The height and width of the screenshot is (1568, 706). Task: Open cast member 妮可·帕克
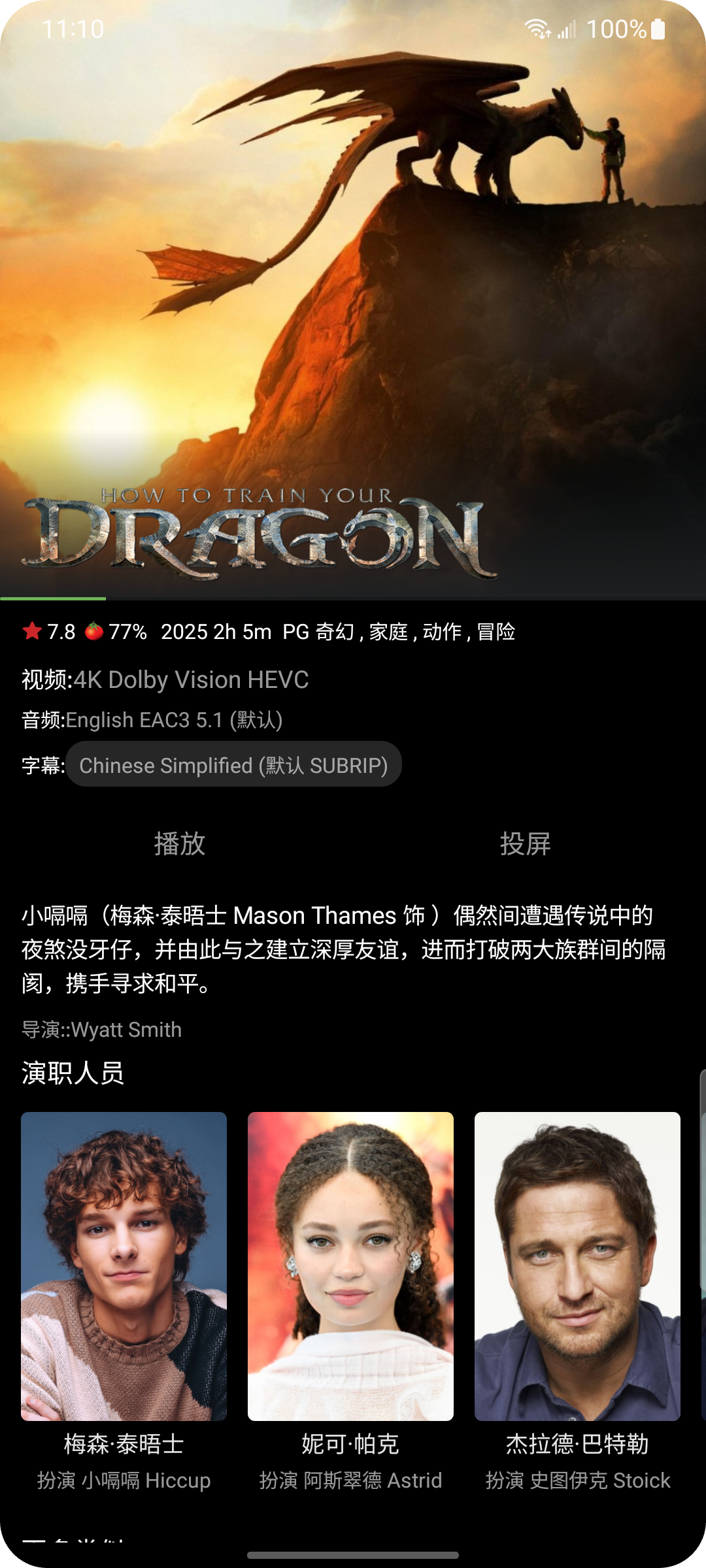[350, 1266]
